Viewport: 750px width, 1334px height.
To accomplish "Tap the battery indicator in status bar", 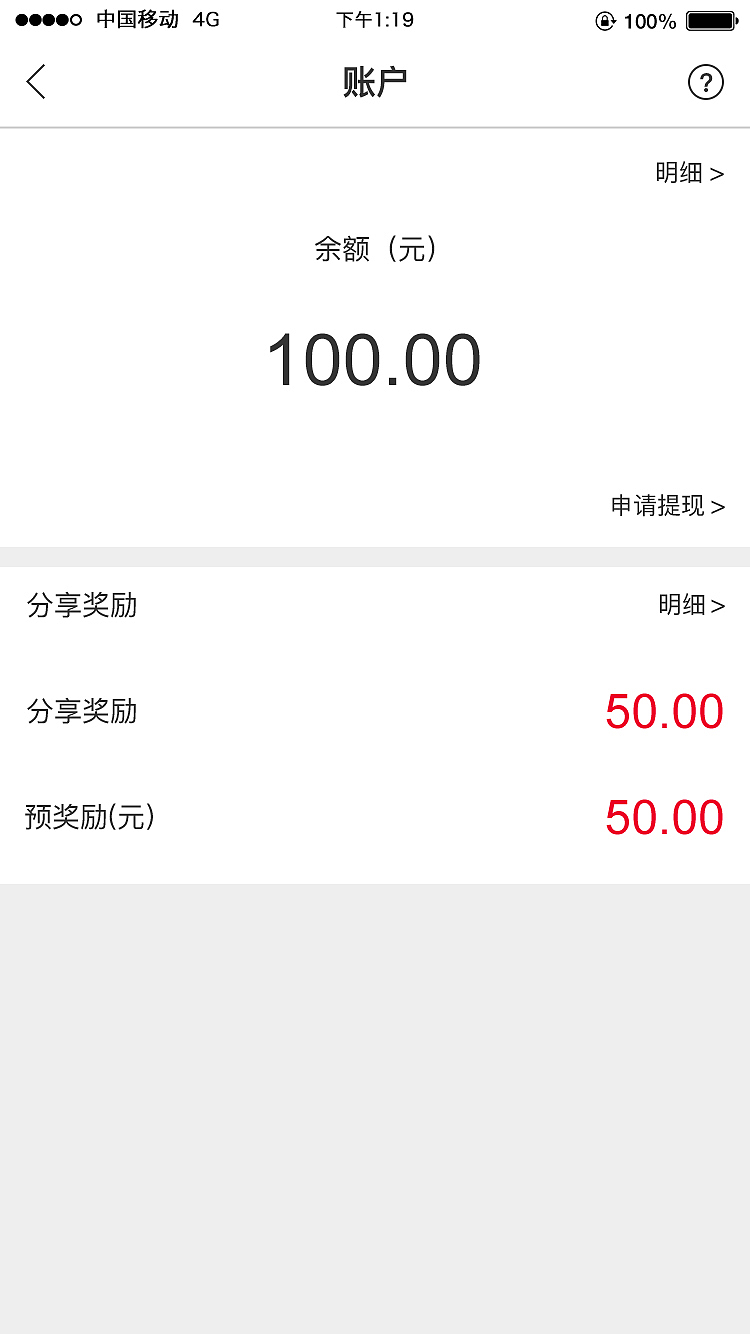I will pyautogui.click(x=712, y=18).
